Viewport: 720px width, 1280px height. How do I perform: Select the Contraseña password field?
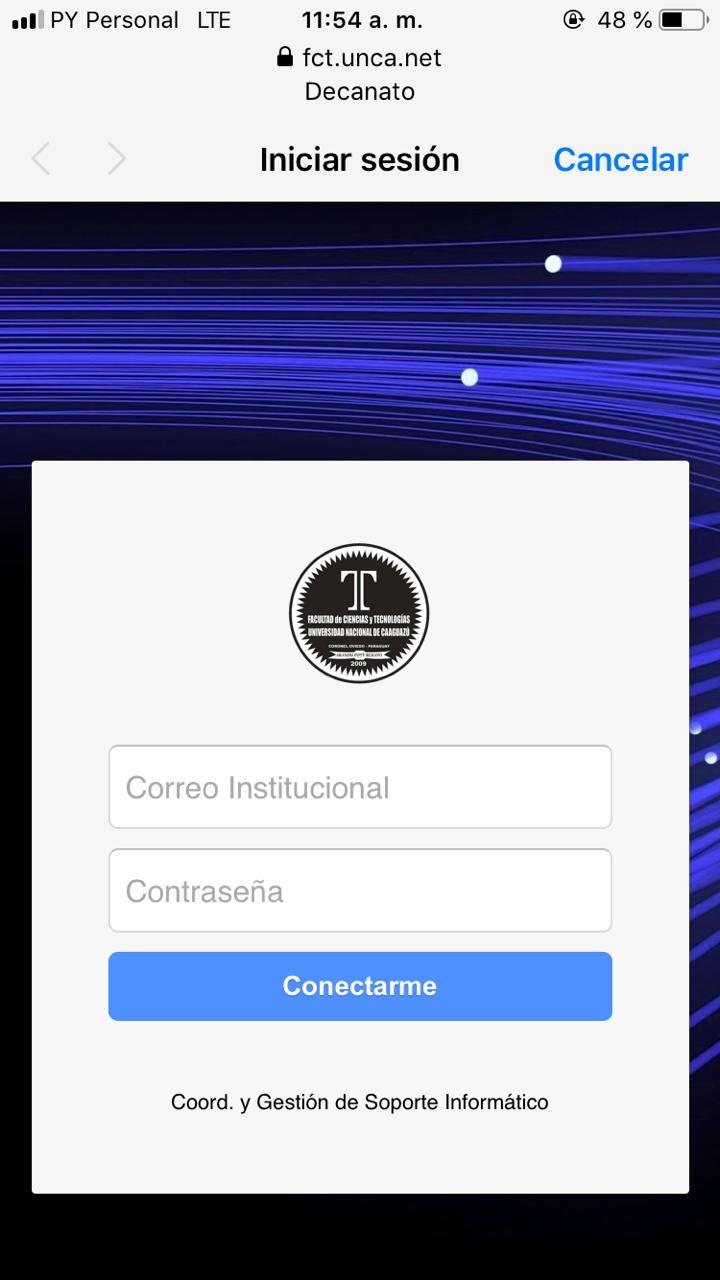[x=360, y=890]
